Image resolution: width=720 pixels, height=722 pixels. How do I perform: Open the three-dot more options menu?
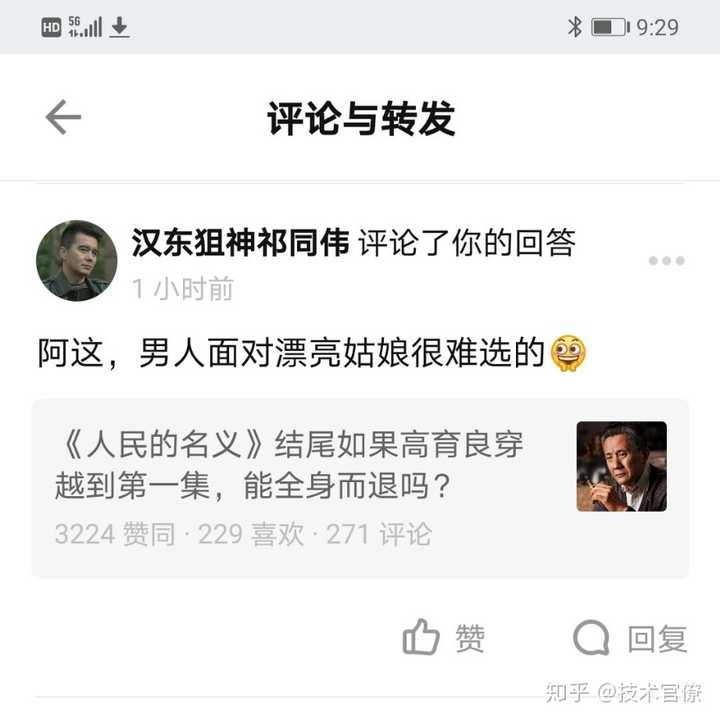click(x=666, y=261)
